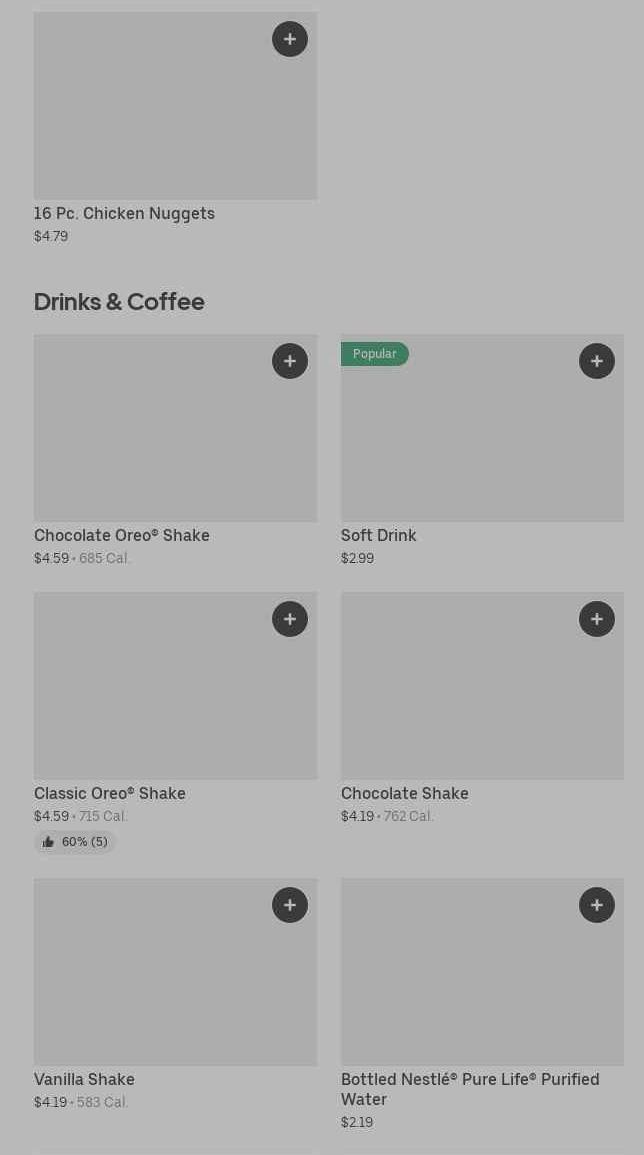
Task: View Vanilla Shake details
Action: click(x=175, y=994)
